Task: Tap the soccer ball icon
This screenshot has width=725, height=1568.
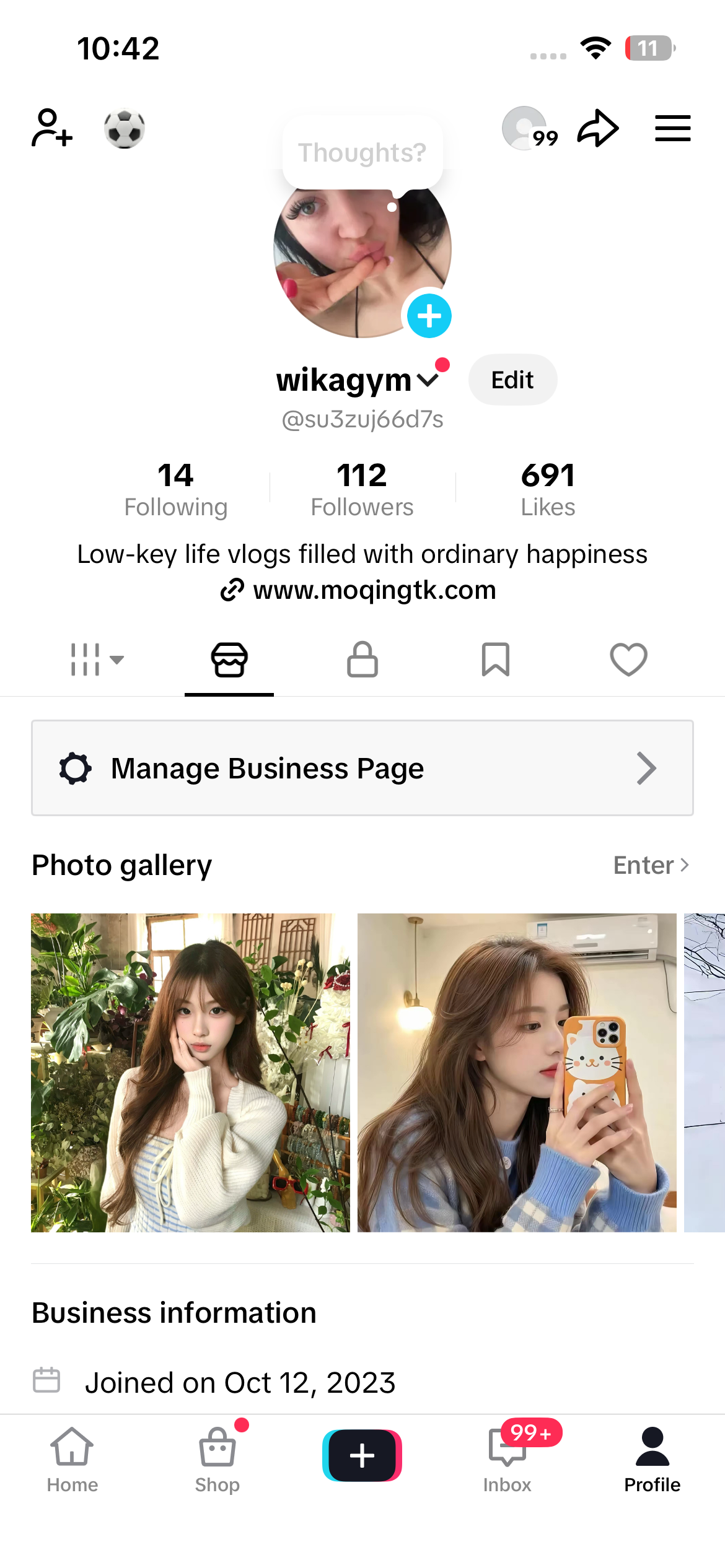Action: coord(124,129)
